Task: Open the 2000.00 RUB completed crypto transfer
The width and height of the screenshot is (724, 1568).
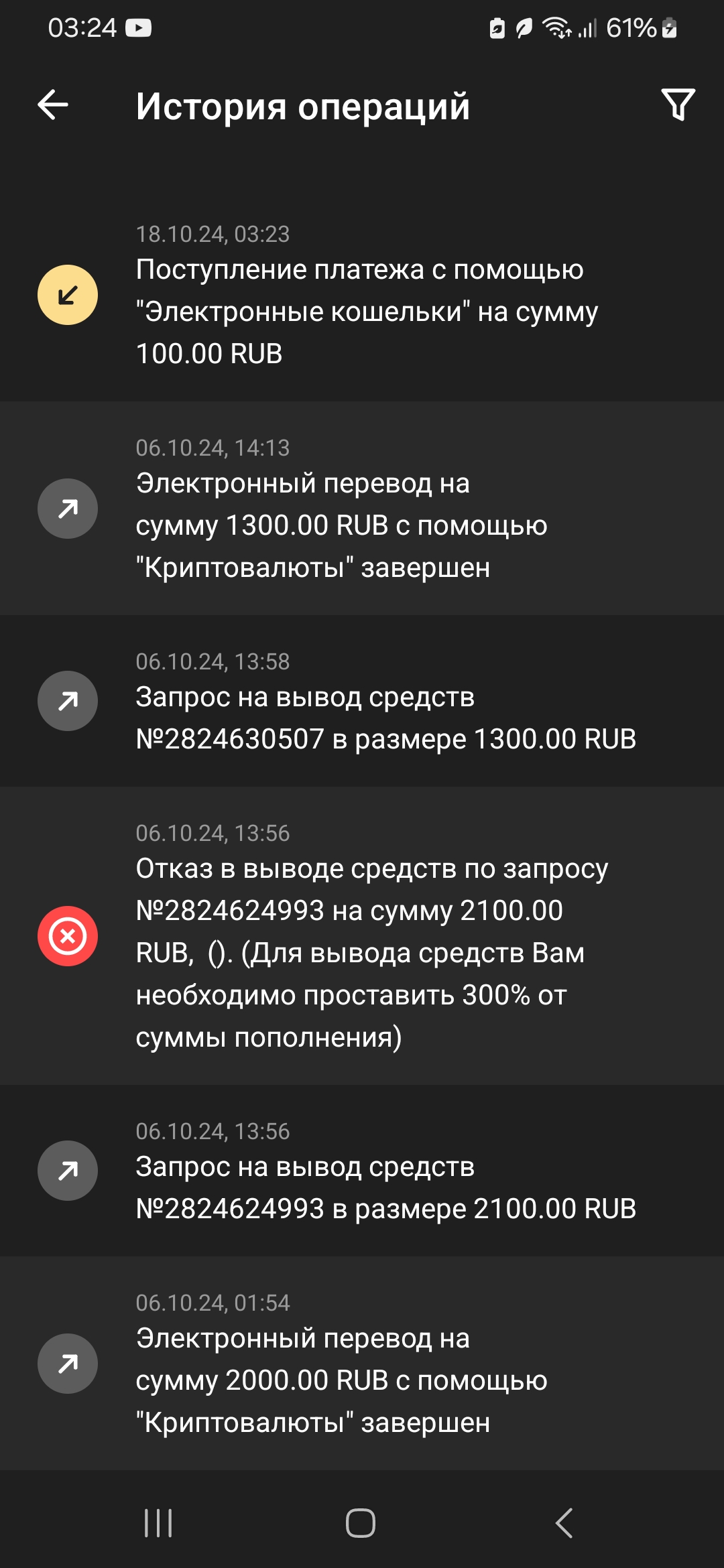Action: tap(362, 1364)
